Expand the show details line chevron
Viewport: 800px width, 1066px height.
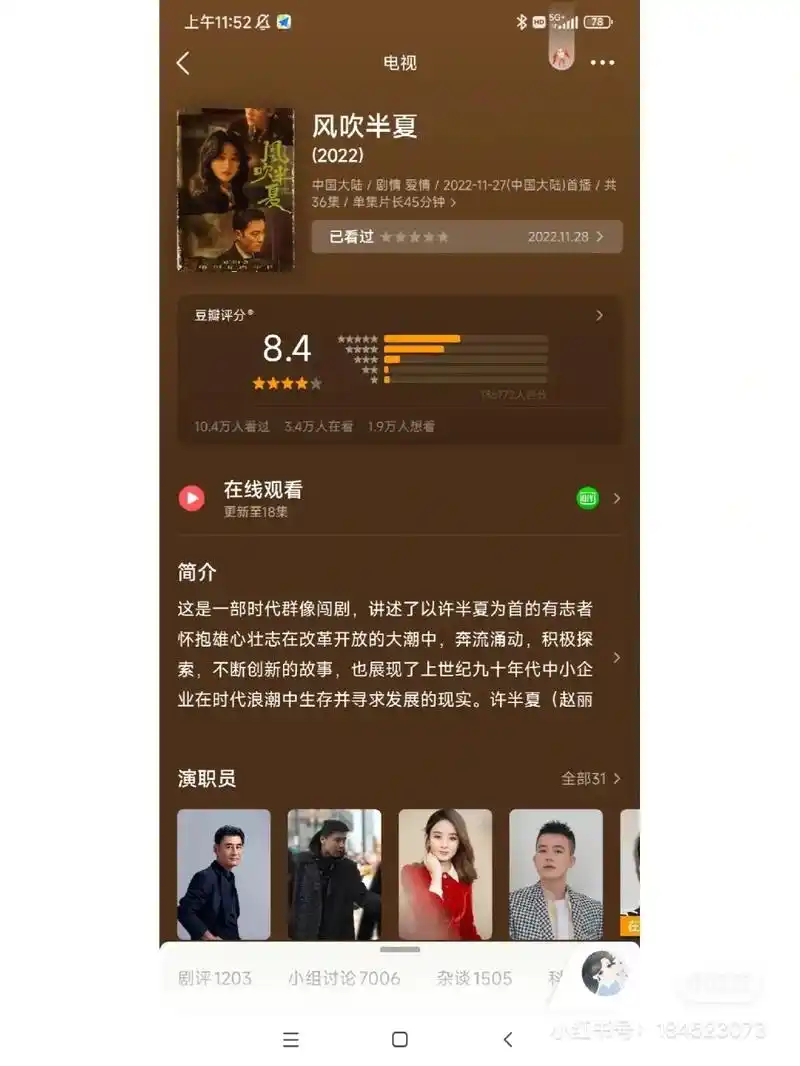[453, 202]
